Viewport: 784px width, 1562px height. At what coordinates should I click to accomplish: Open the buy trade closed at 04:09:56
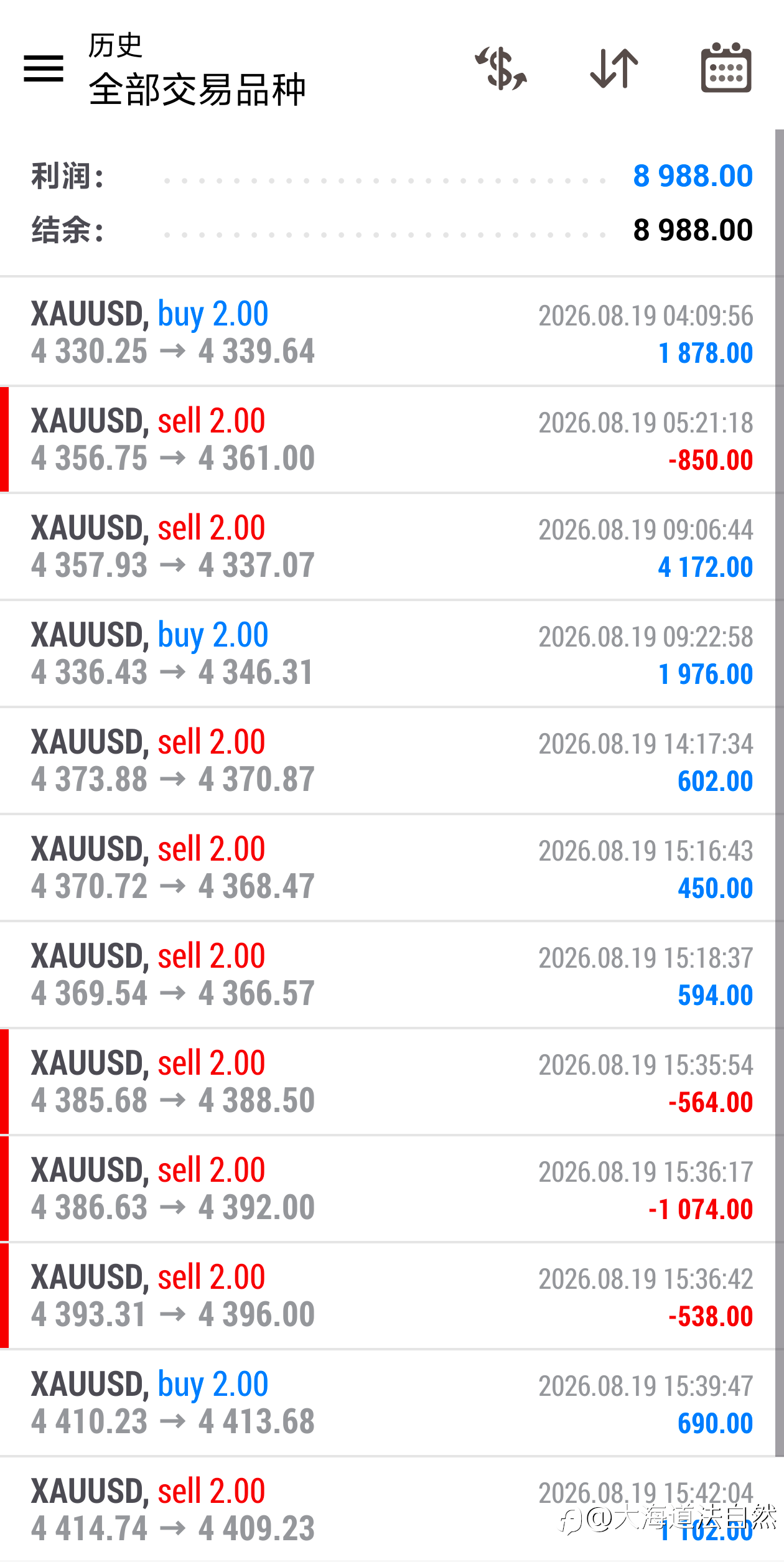pos(388,332)
